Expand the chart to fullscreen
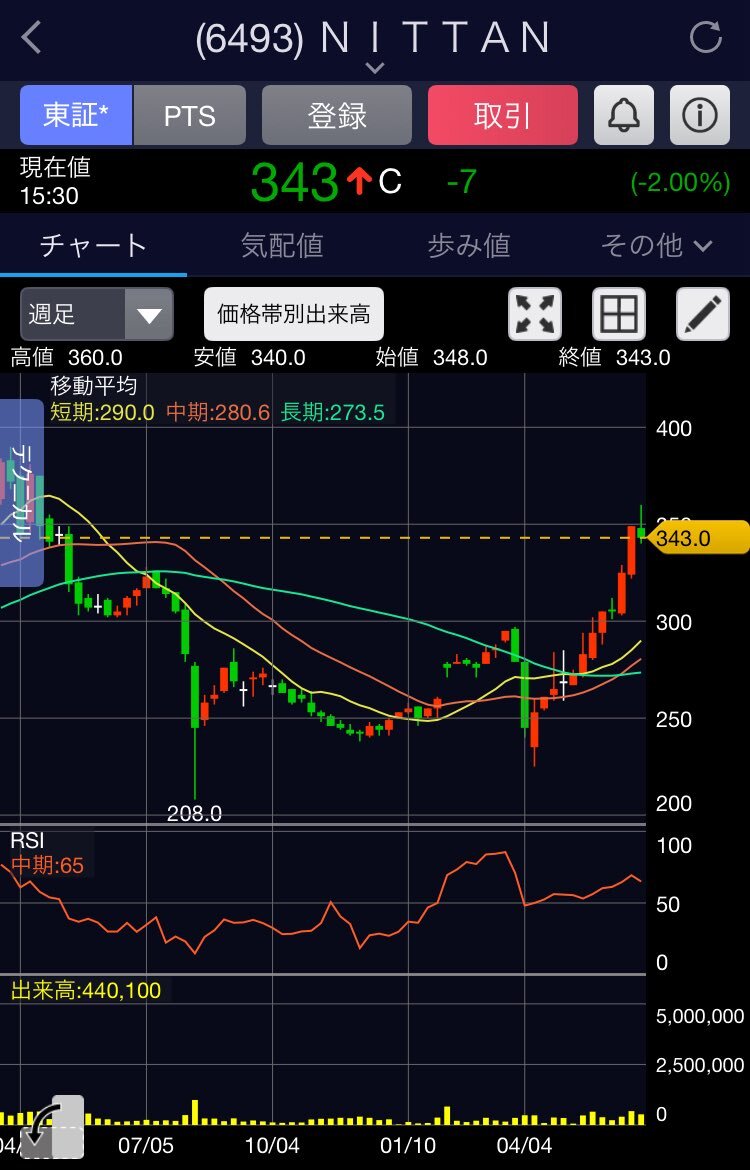 535,315
